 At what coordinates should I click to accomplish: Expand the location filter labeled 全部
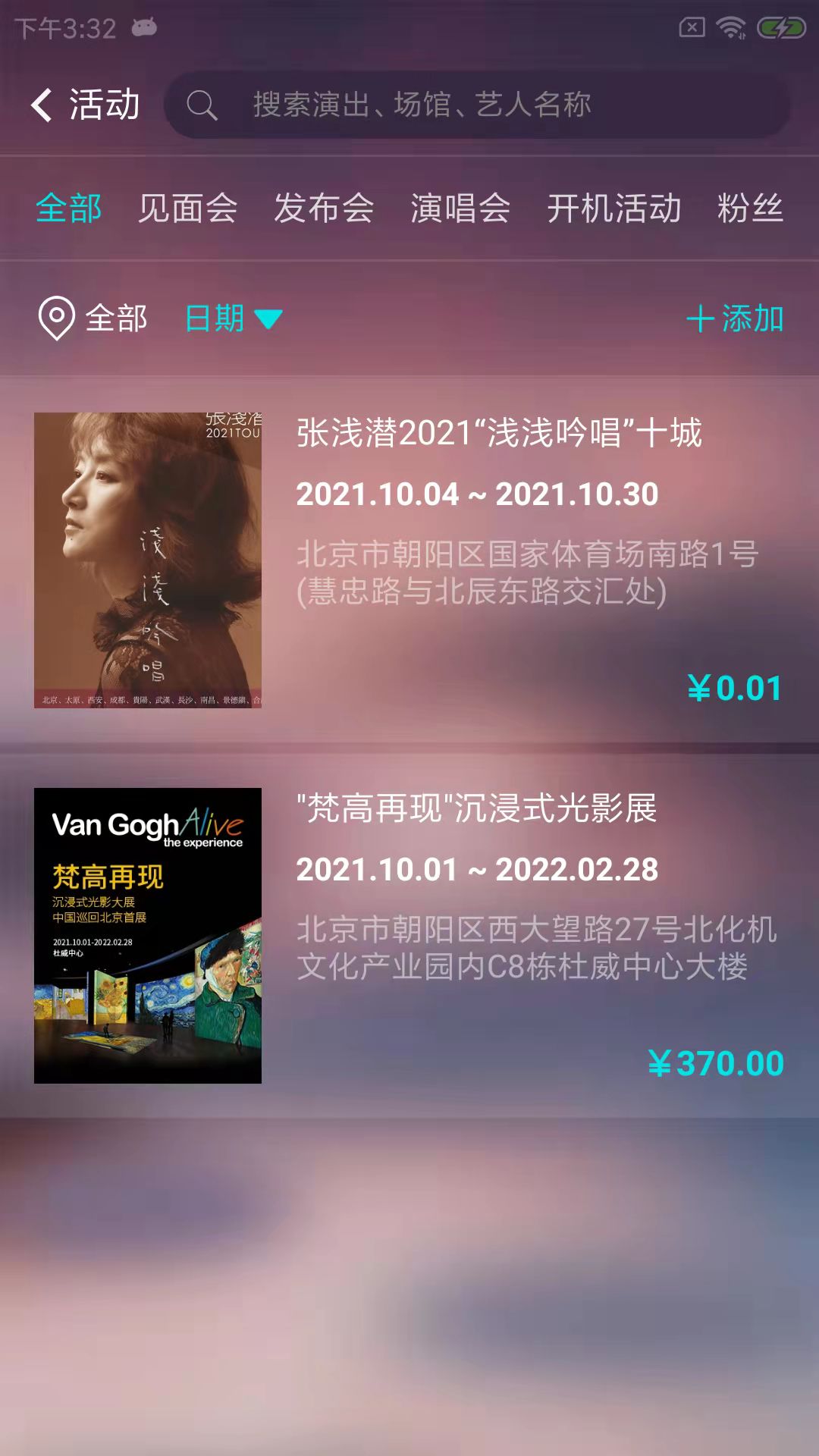point(116,320)
